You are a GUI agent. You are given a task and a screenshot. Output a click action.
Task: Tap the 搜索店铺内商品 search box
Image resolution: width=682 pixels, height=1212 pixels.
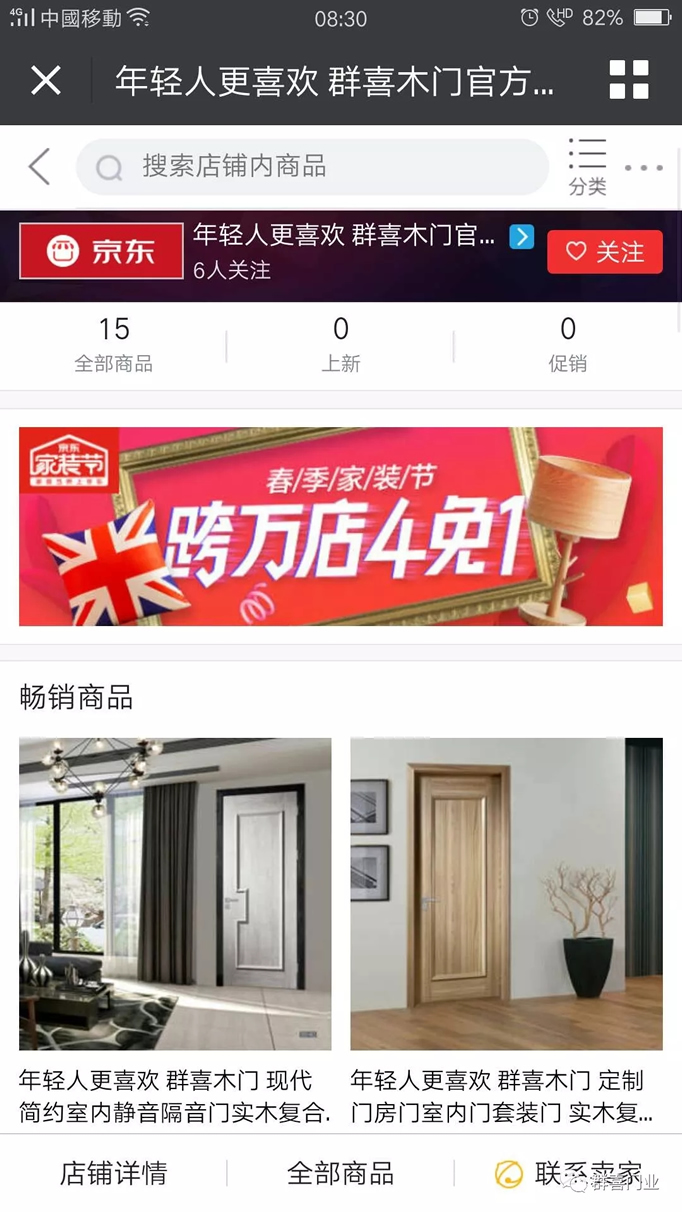coord(312,167)
